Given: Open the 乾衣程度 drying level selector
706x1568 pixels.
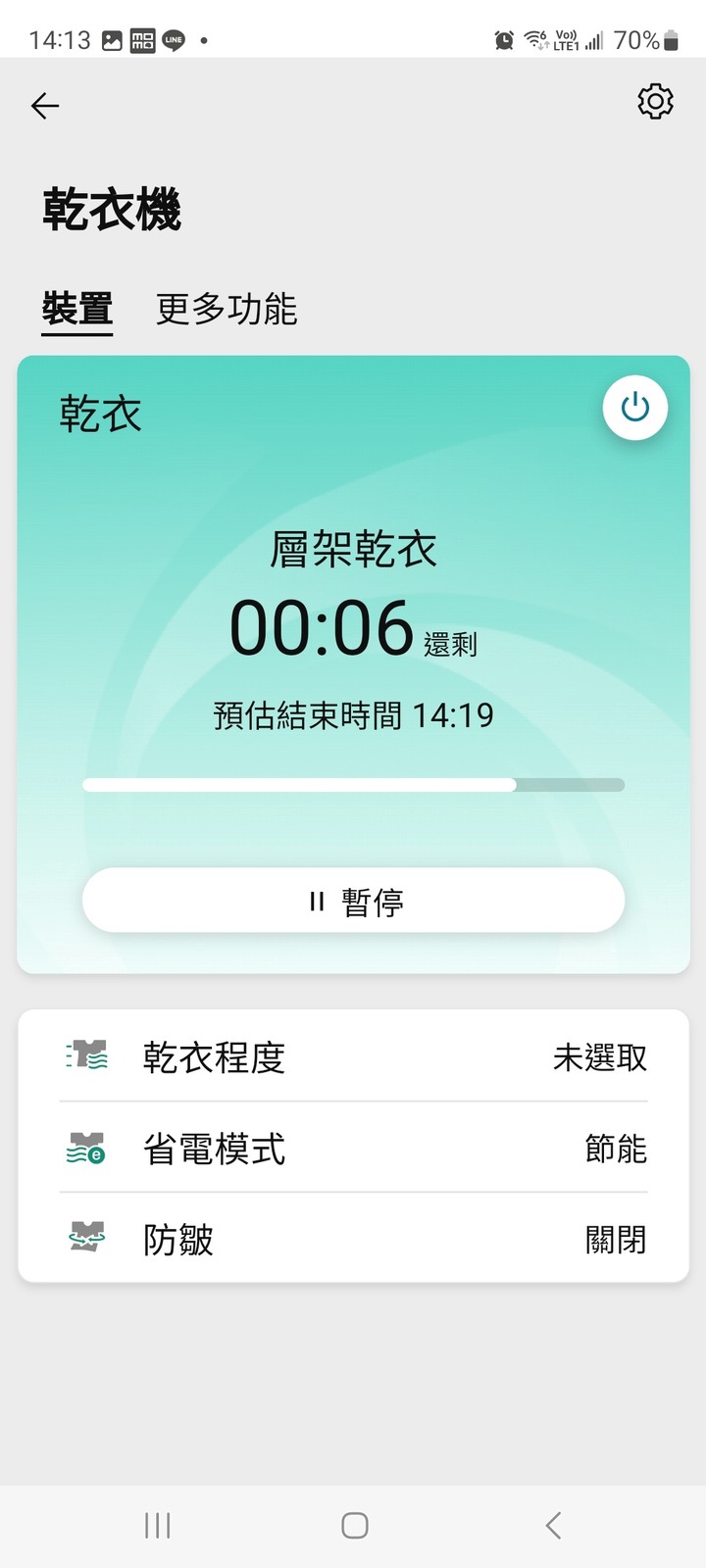Looking at the screenshot, I should click(353, 1056).
